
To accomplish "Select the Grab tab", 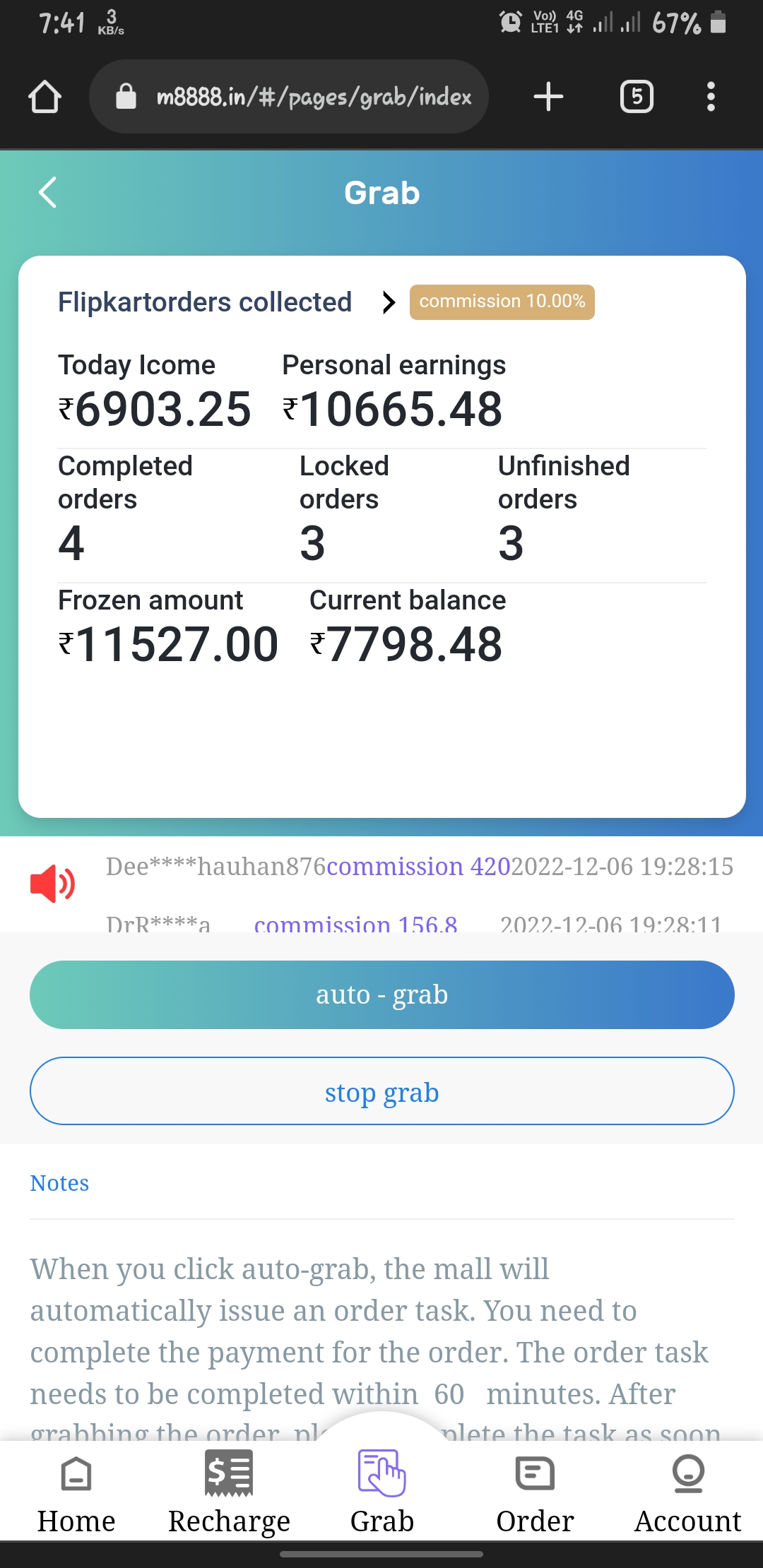I will (x=381, y=1489).
